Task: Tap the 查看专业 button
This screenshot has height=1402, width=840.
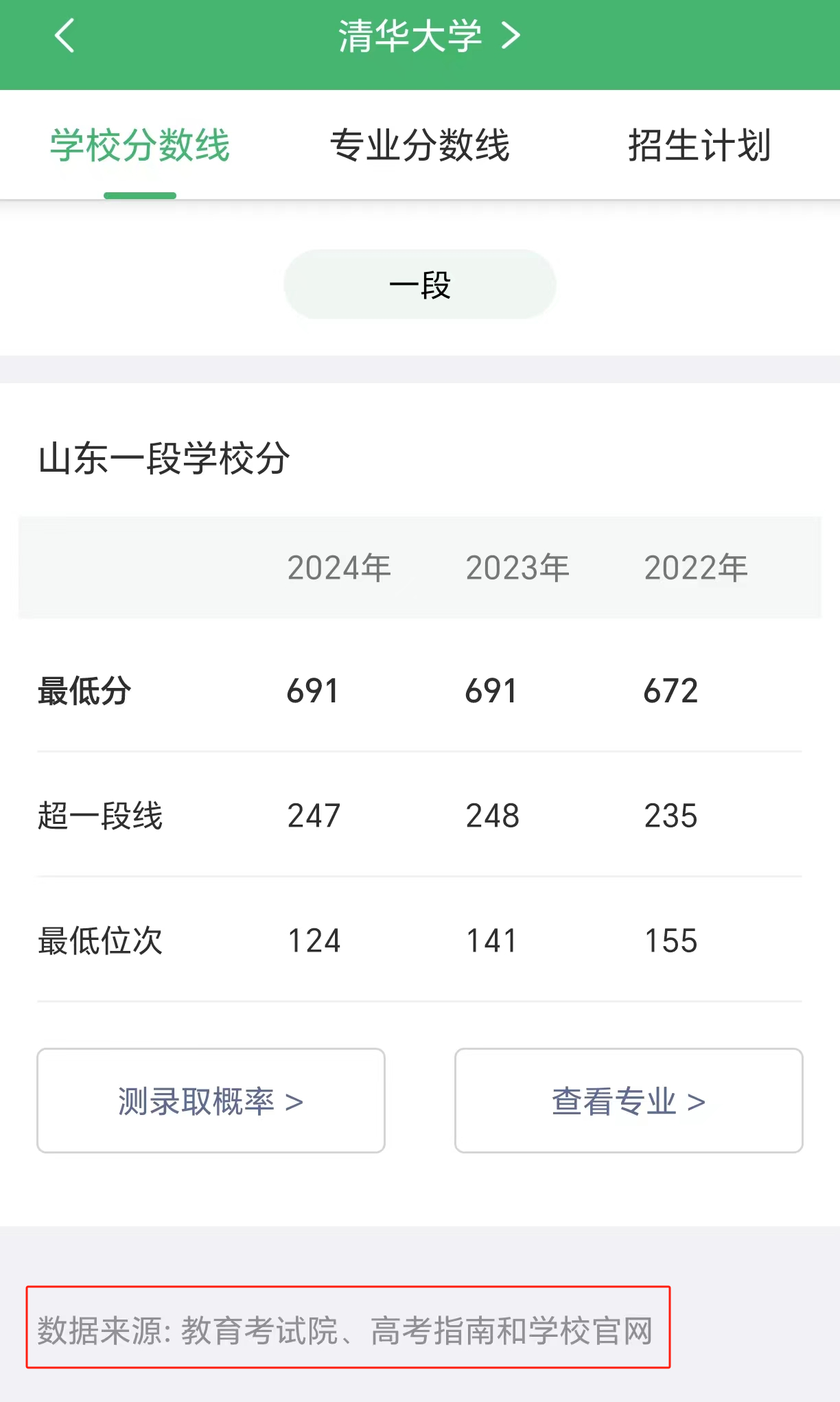Action: pyautogui.click(x=629, y=1101)
